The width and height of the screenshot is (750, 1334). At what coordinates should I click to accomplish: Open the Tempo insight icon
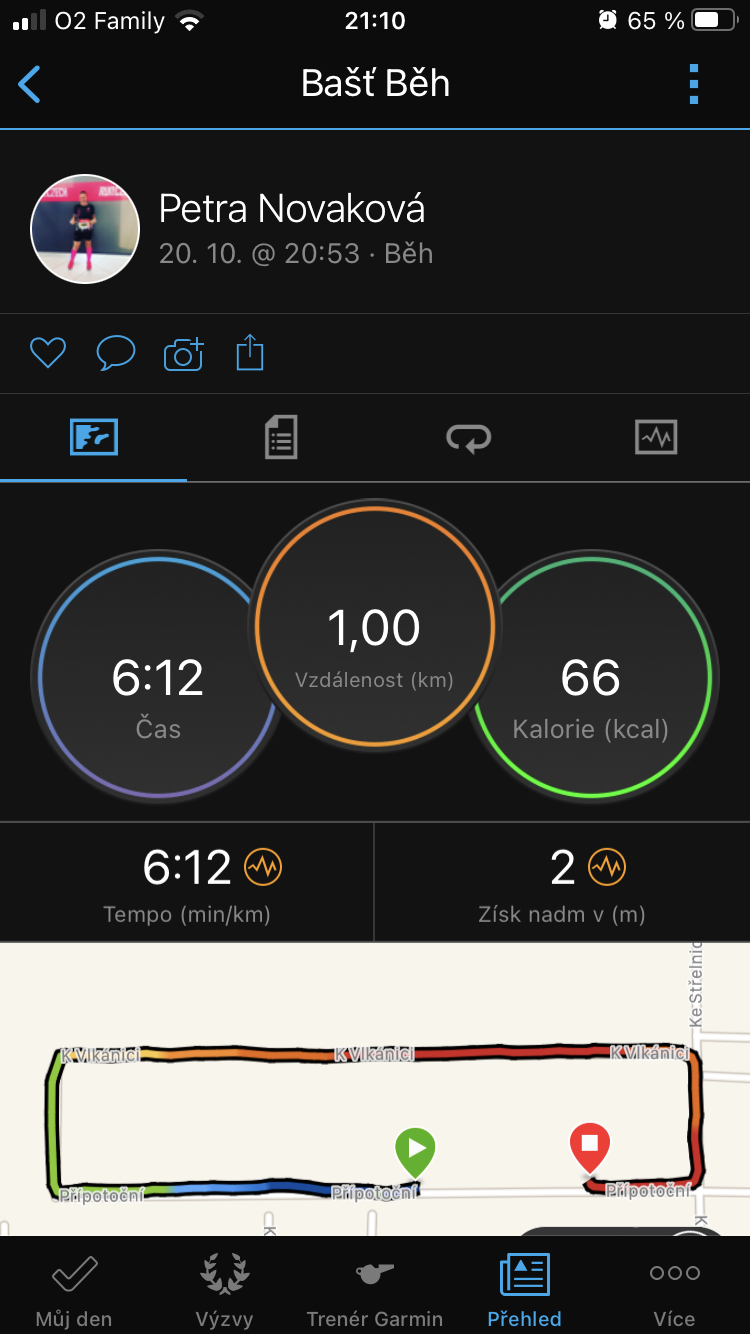(x=263, y=867)
